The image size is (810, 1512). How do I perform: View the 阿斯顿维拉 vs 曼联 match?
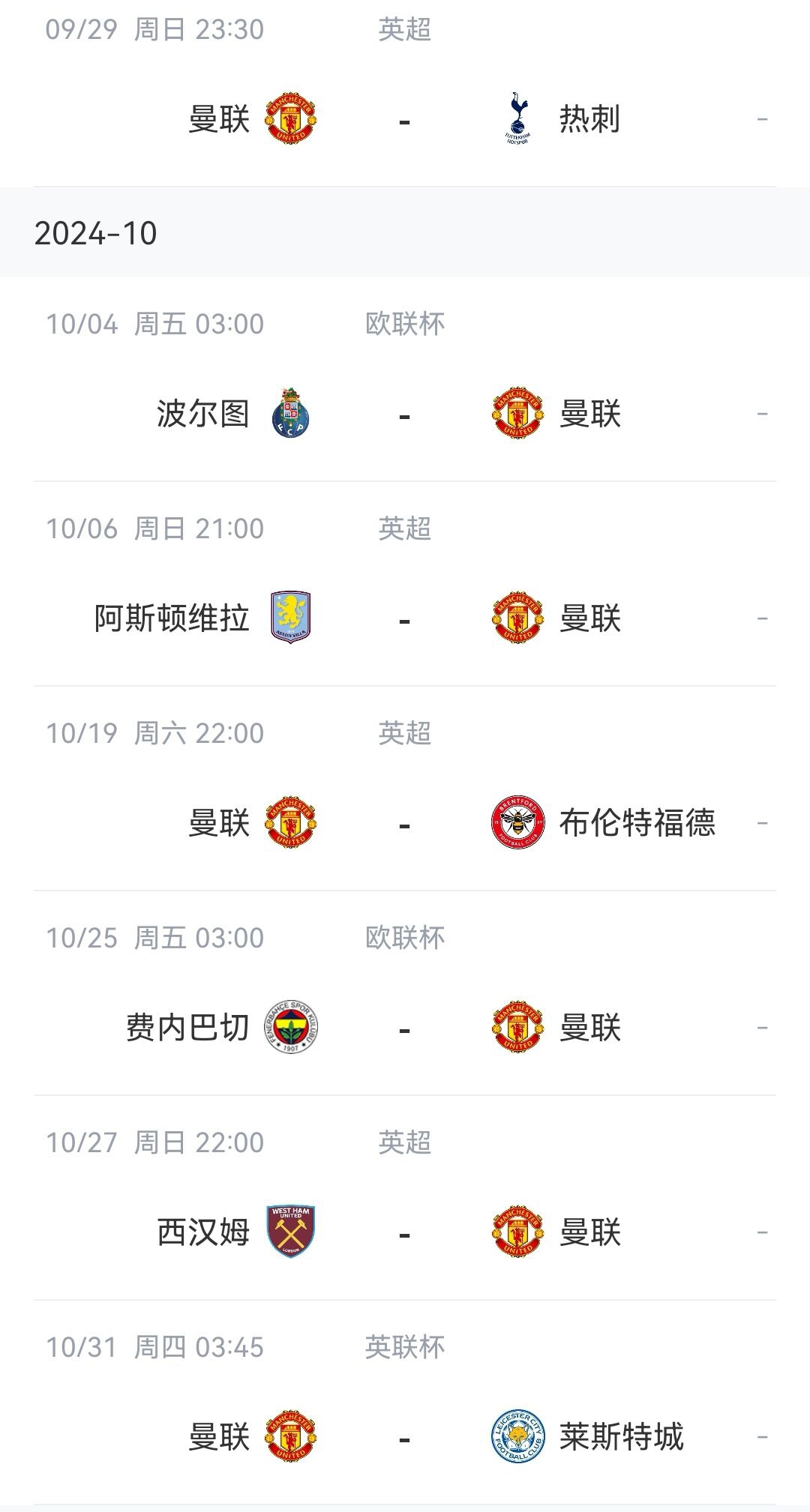point(405,584)
